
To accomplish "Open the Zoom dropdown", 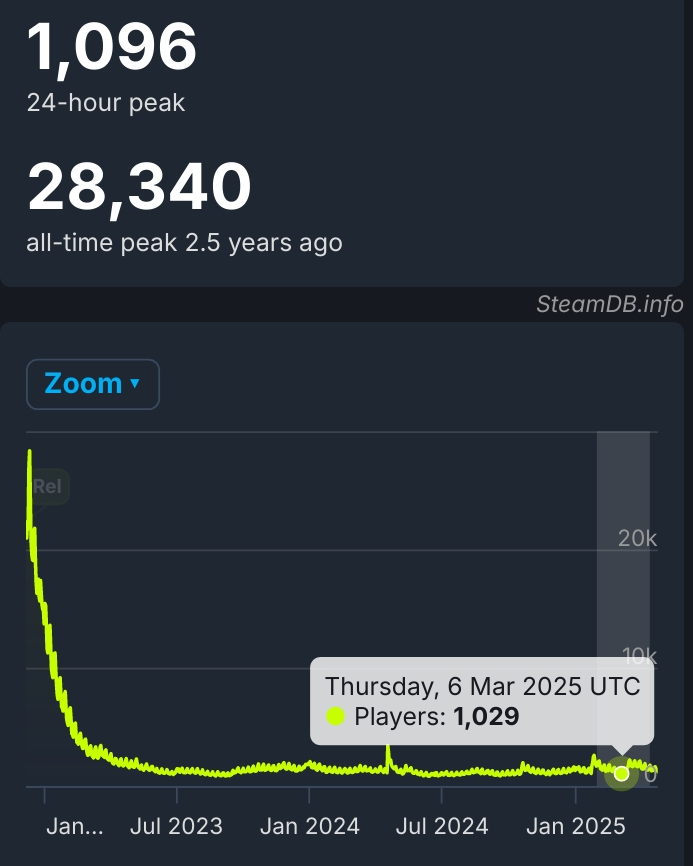I will tap(93, 384).
